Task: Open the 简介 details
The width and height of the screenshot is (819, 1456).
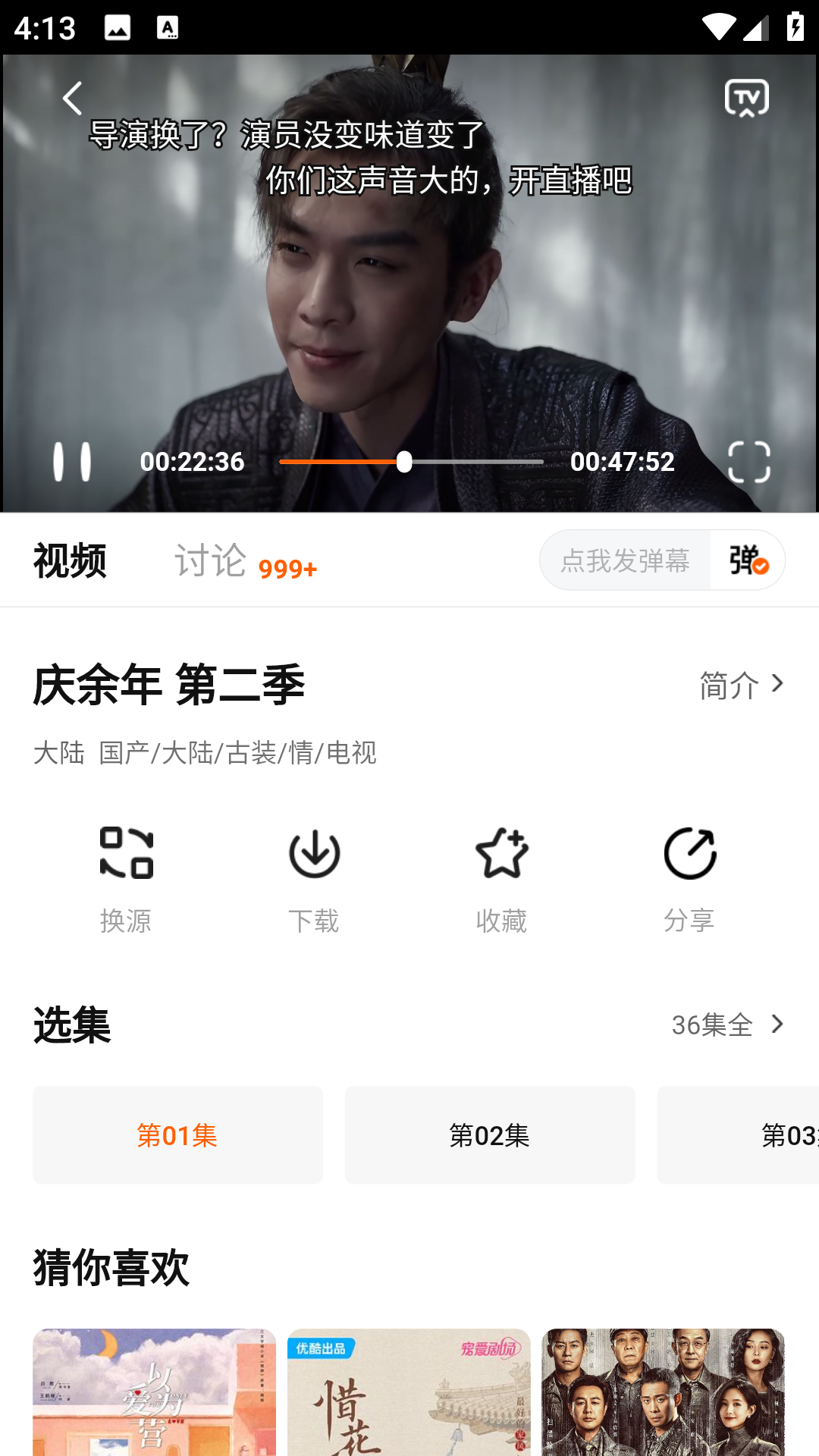Action: click(741, 685)
